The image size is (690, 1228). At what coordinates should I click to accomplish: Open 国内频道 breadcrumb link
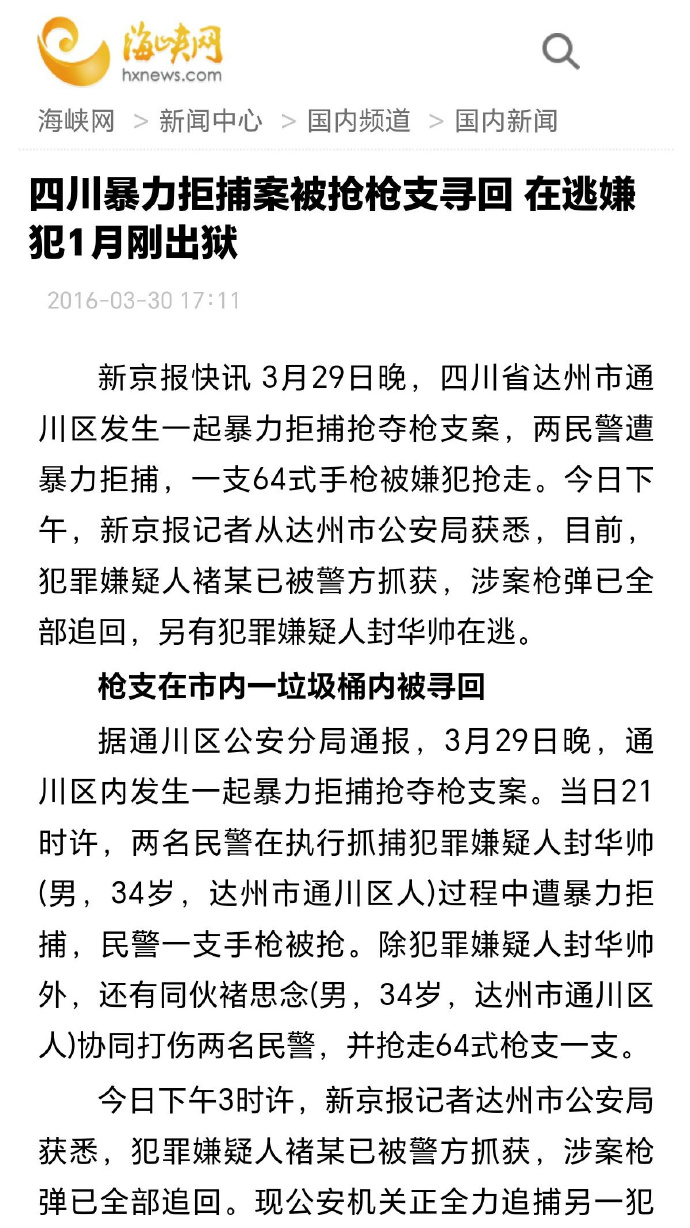click(x=359, y=122)
